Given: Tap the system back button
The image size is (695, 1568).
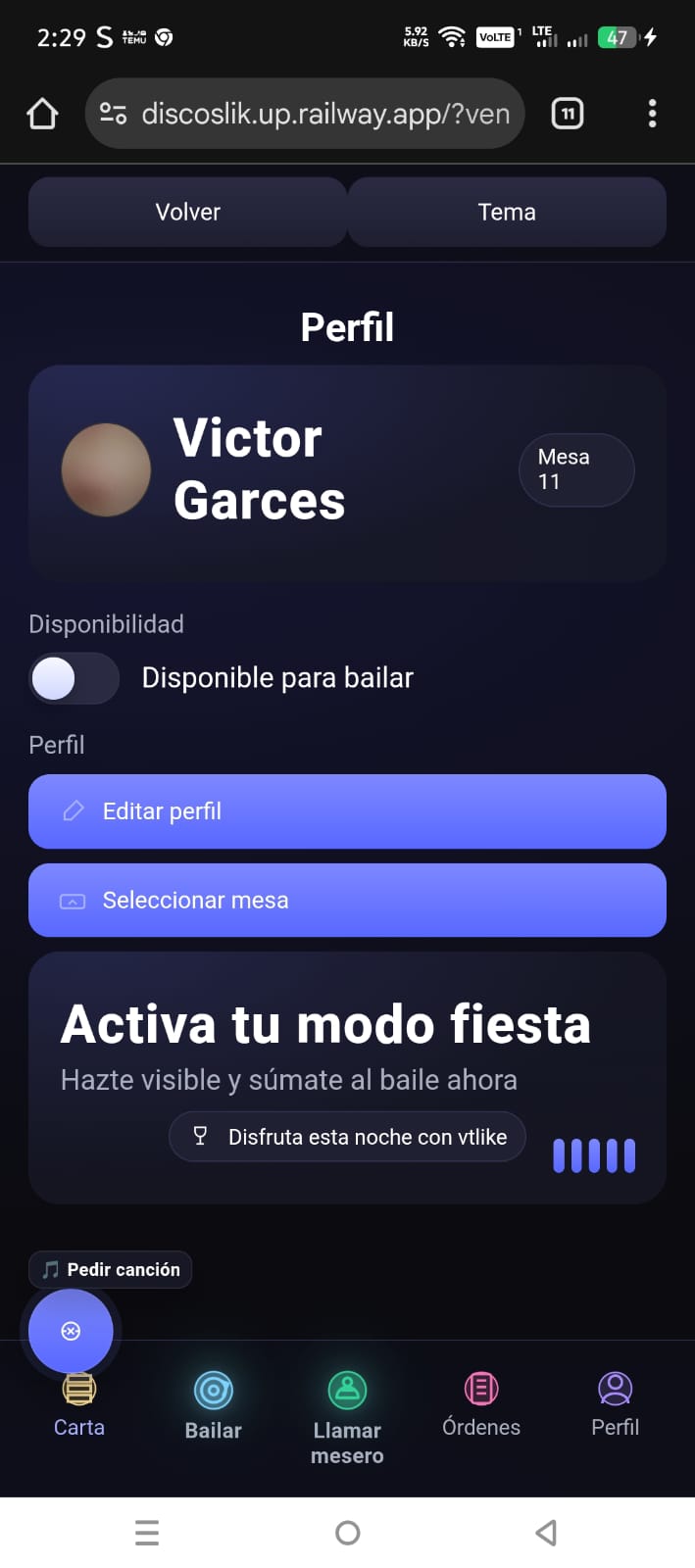Looking at the screenshot, I should click(x=546, y=1532).
